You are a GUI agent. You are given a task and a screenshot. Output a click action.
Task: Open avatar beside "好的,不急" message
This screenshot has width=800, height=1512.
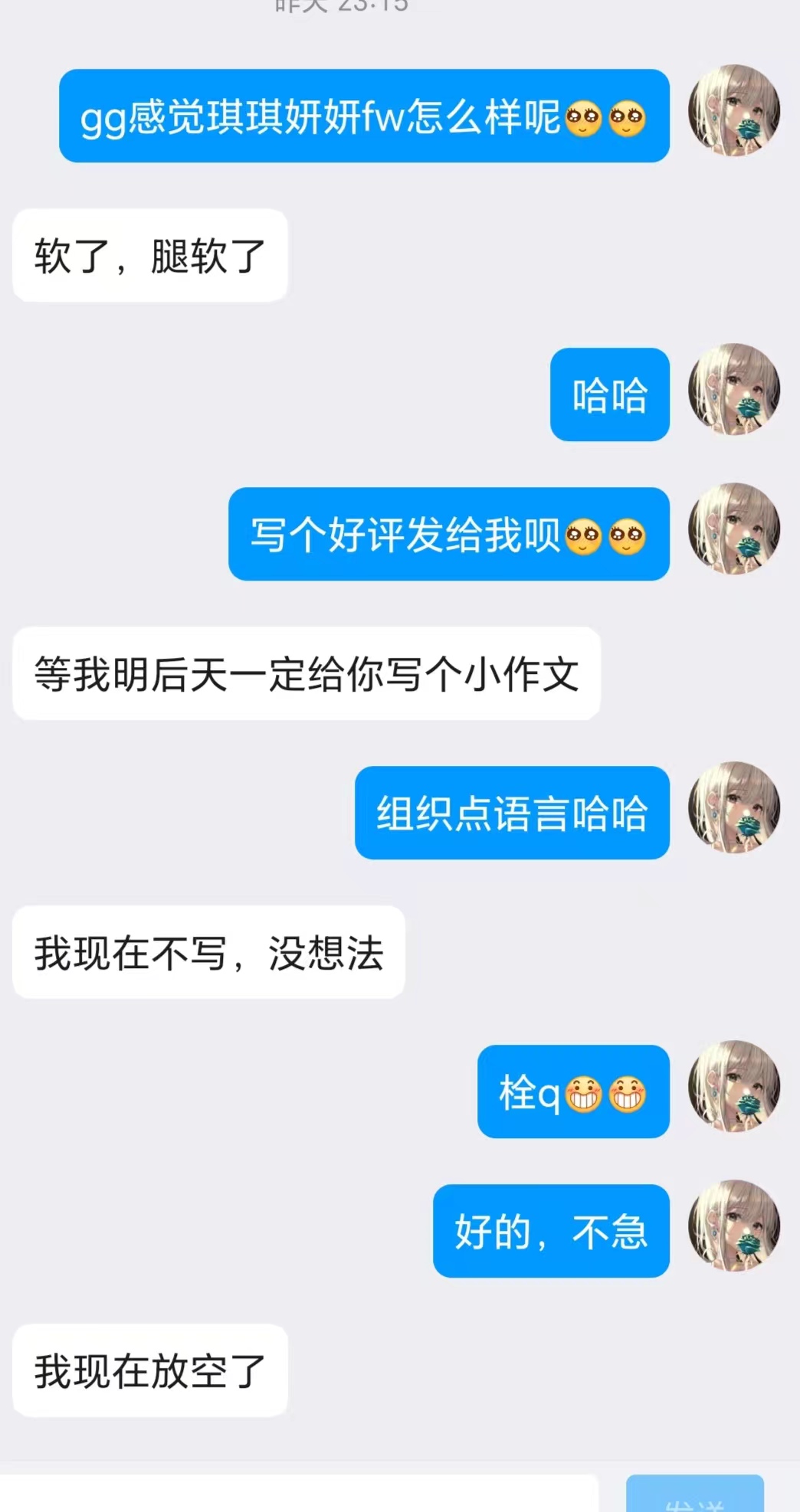click(x=733, y=1226)
